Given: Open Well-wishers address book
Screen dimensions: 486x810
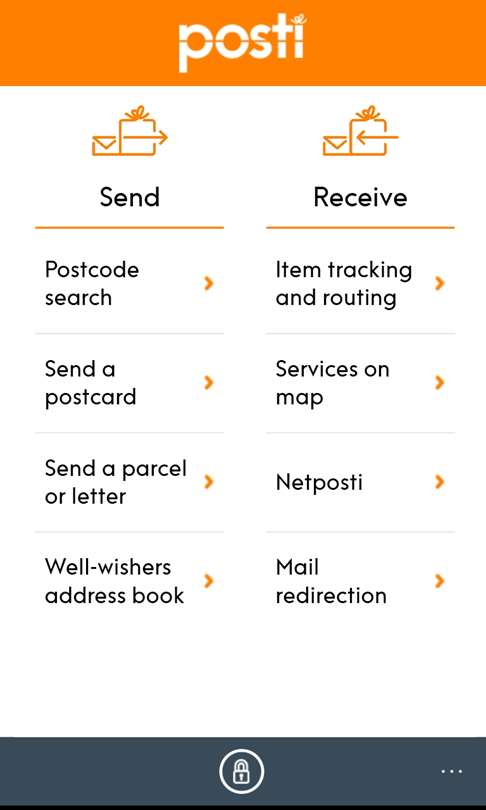Looking at the screenshot, I should (129, 581).
